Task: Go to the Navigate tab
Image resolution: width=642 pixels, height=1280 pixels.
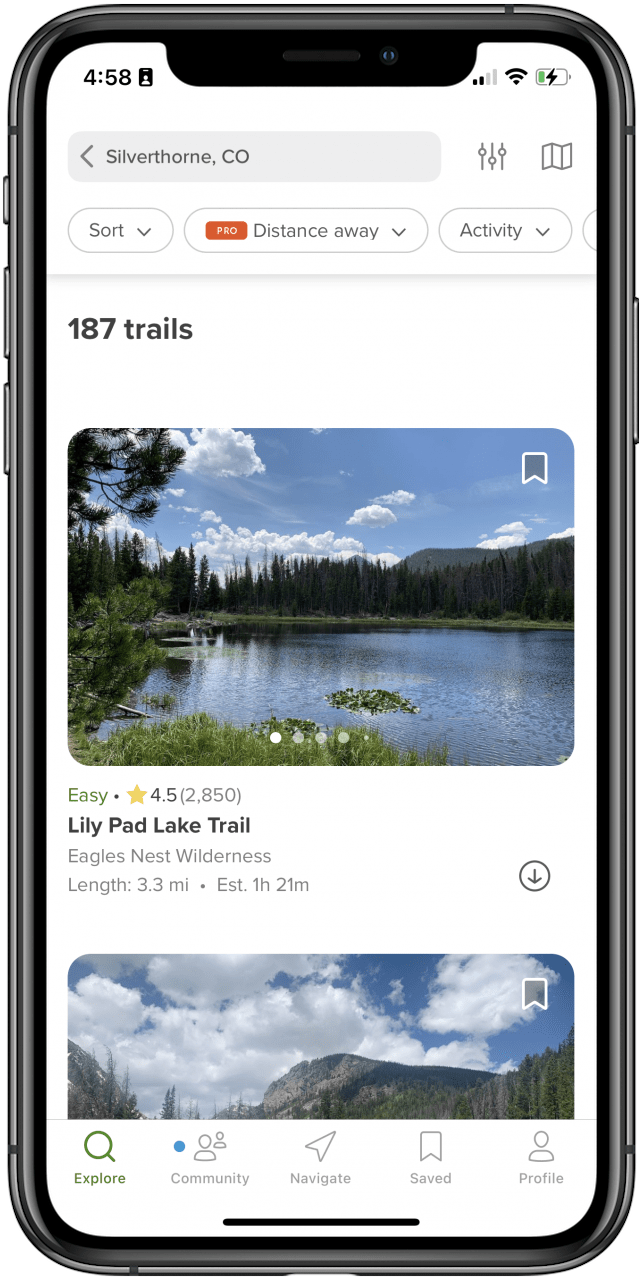Action: pos(320,1158)
